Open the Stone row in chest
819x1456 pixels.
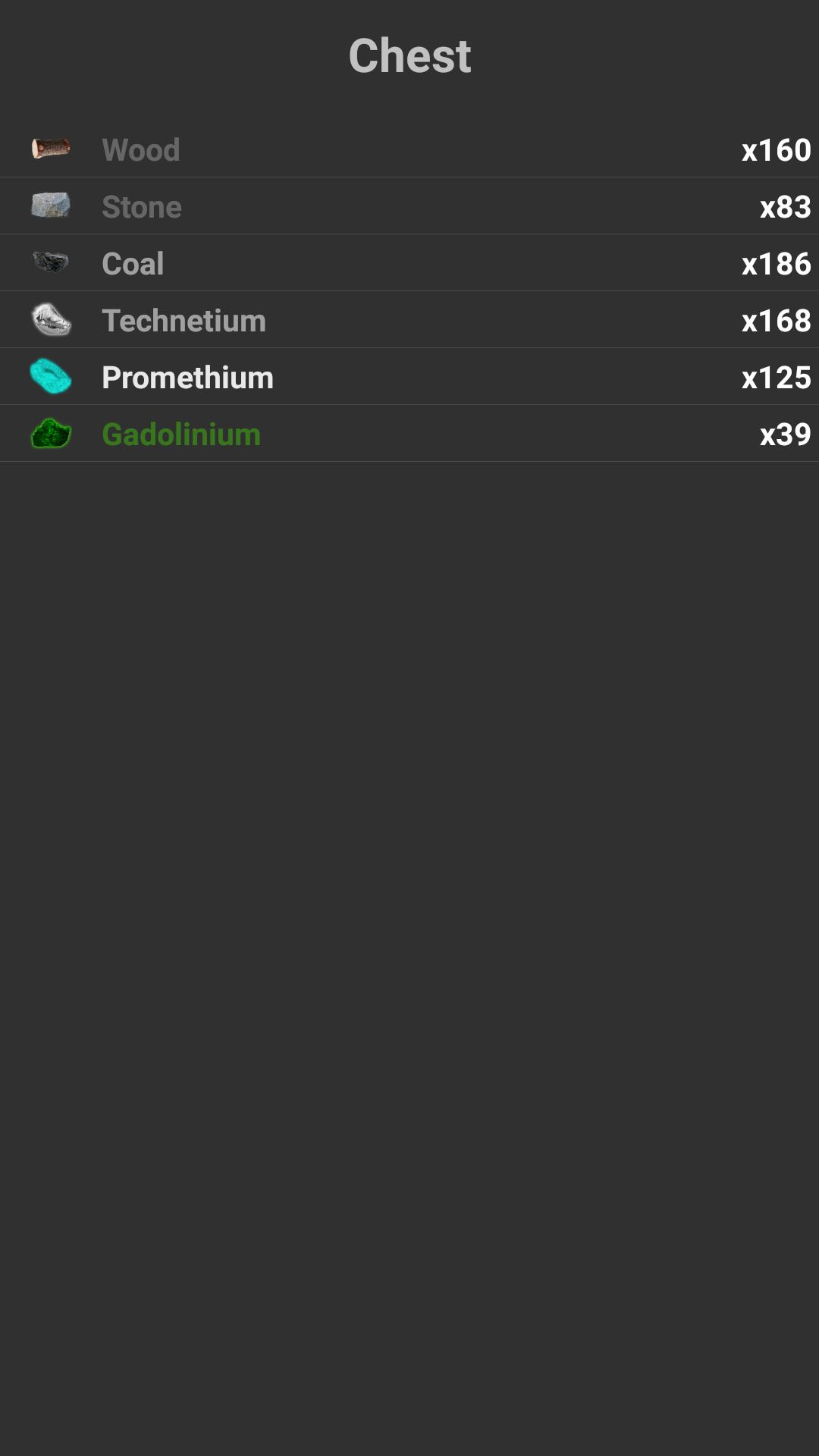tap(409, 206)
